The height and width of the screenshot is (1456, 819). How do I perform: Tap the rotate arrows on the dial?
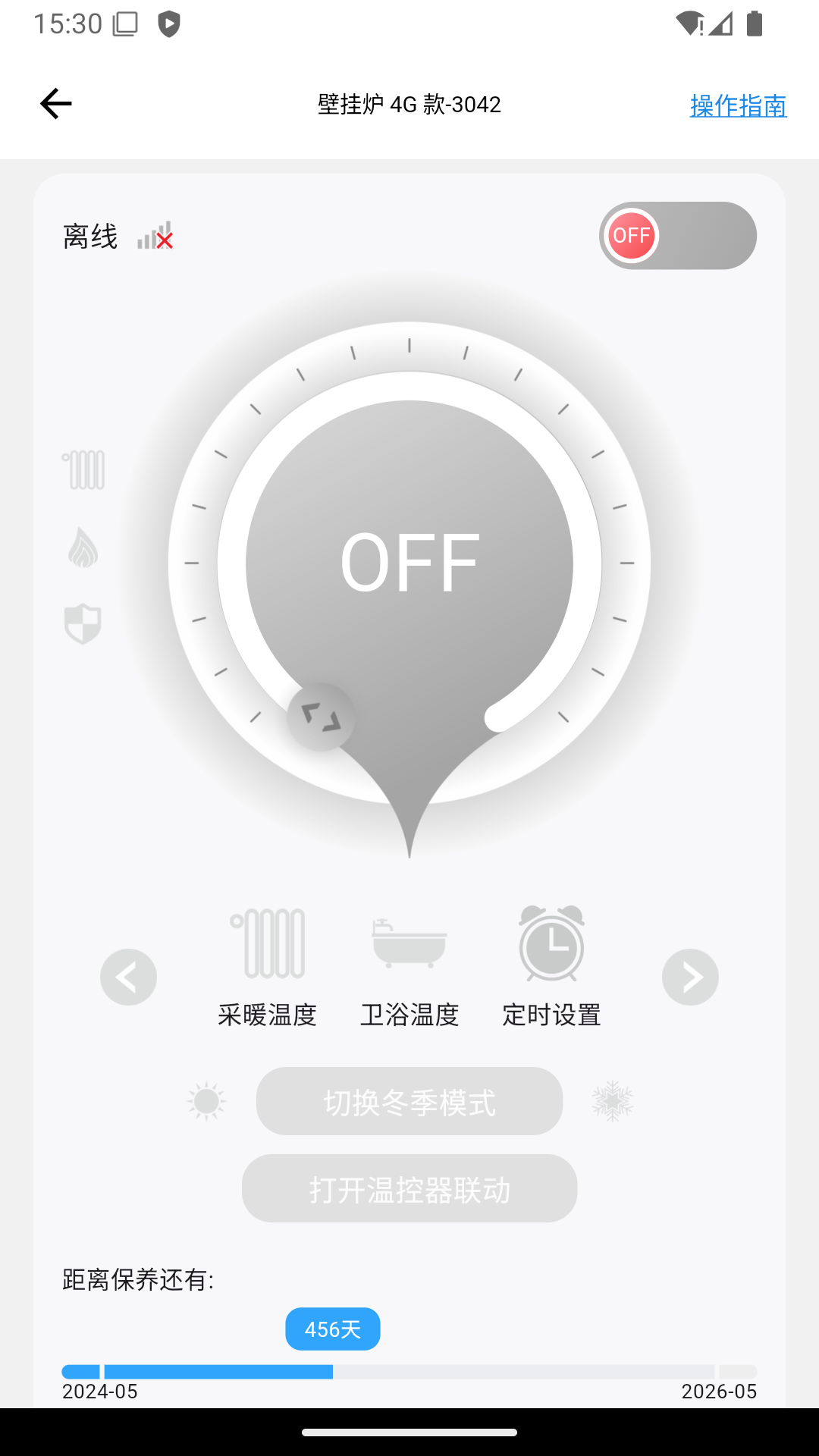coord(321,717)
